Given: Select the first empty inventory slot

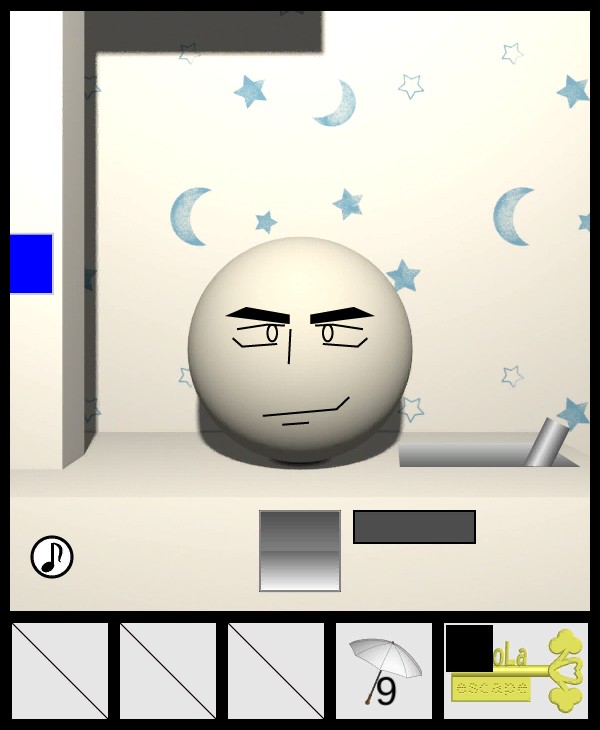Looking at the screenshot, I should [60, 671].
